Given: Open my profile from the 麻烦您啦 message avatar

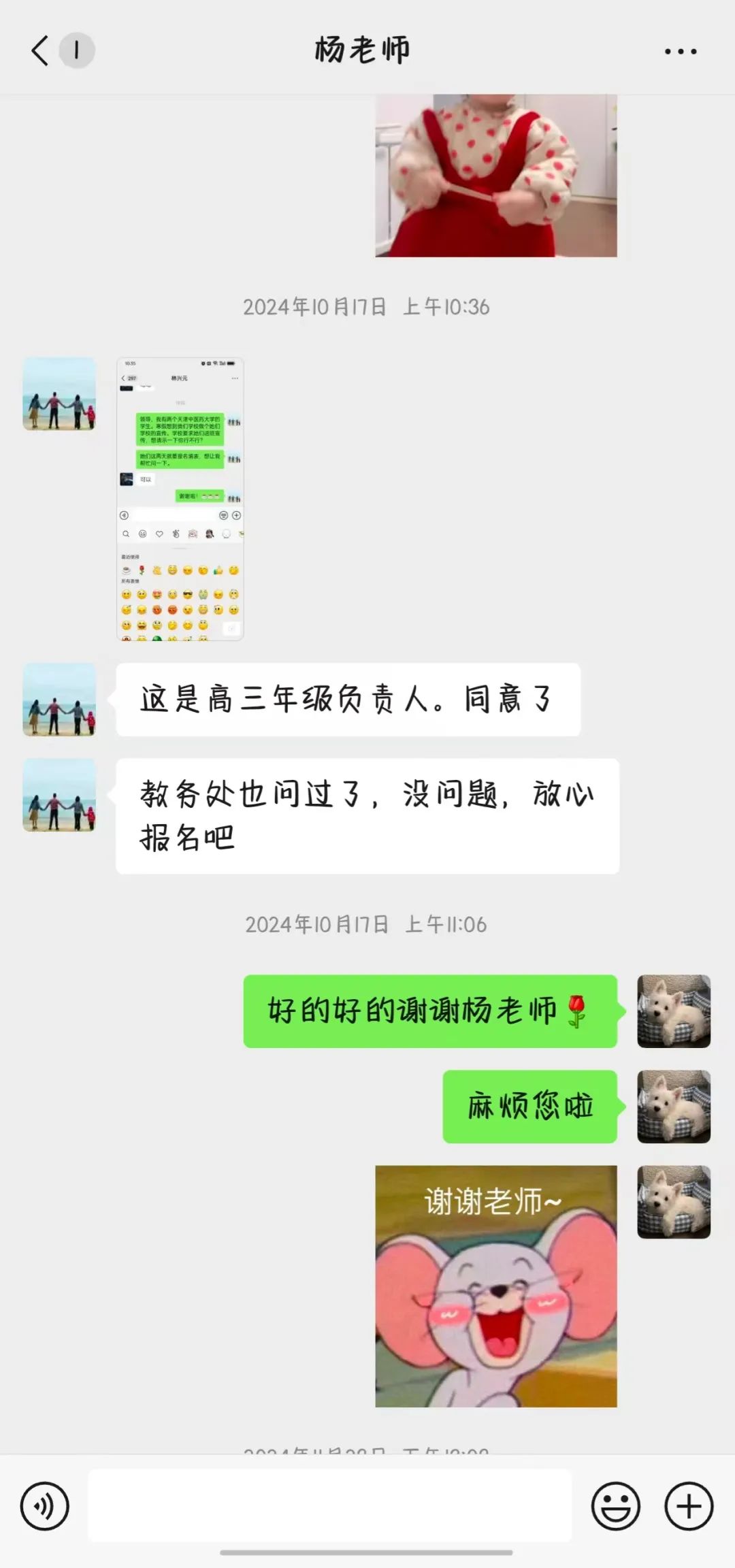Looking at the screenshot, I should click(673, 1106).
